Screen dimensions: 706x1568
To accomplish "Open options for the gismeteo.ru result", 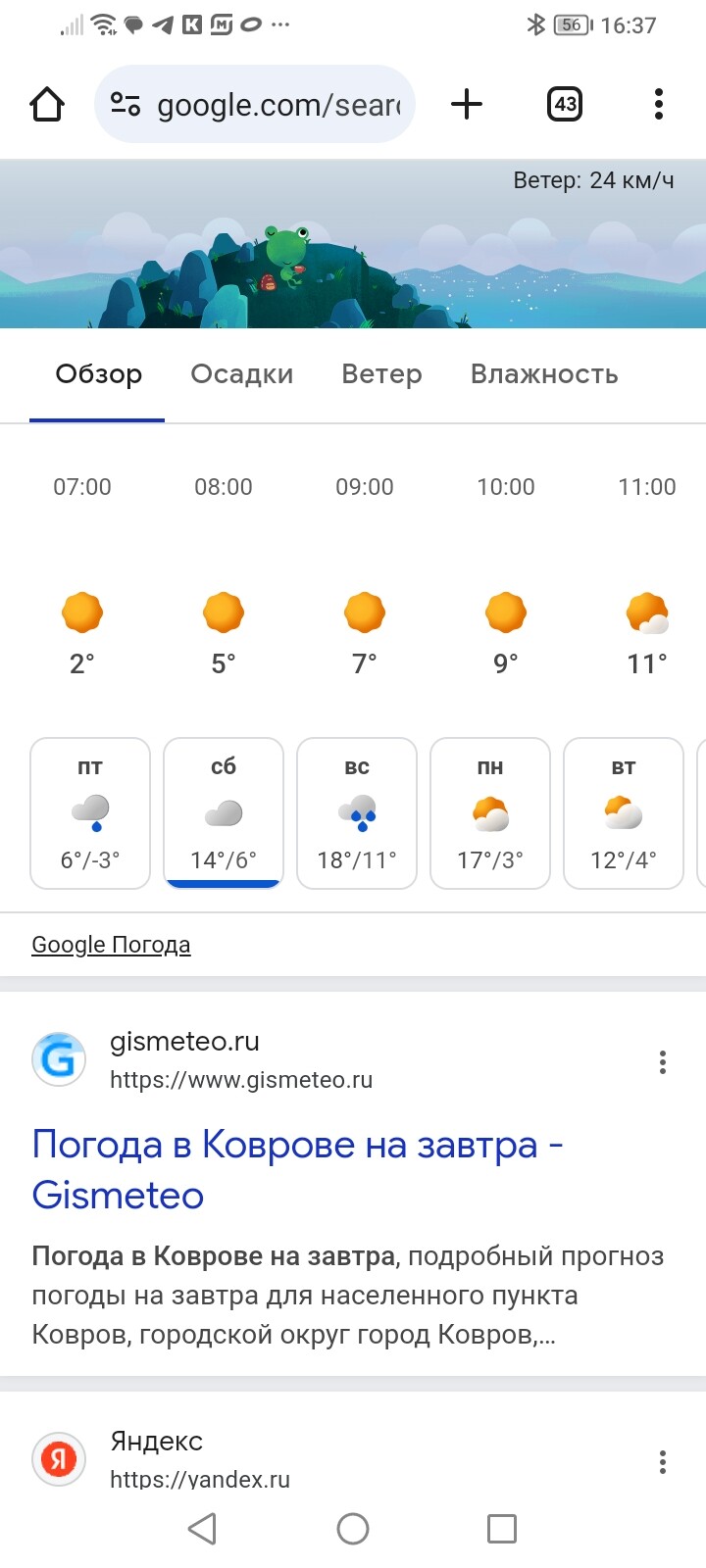I will (663, 1062).
